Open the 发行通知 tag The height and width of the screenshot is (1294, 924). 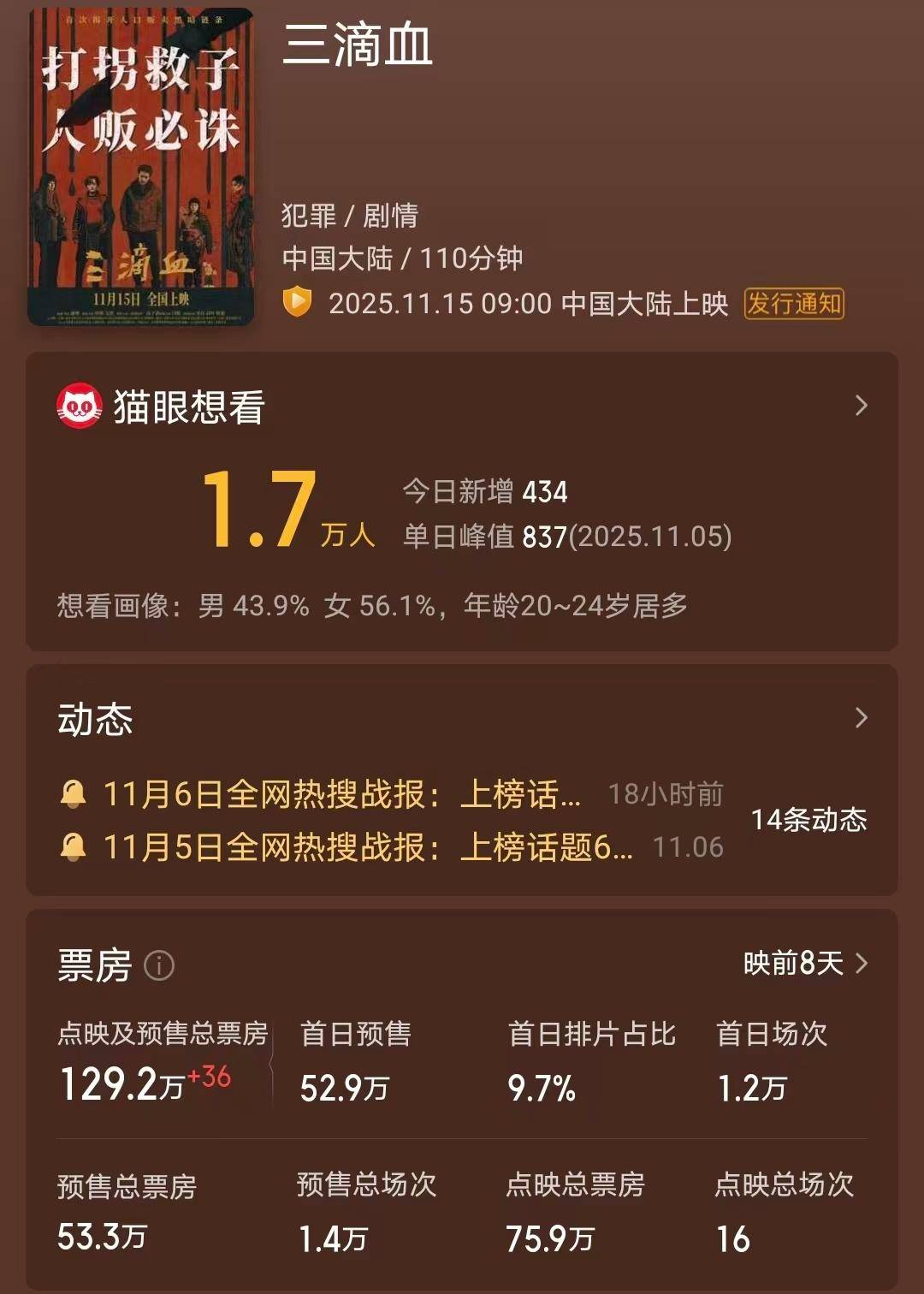point(794,304)
